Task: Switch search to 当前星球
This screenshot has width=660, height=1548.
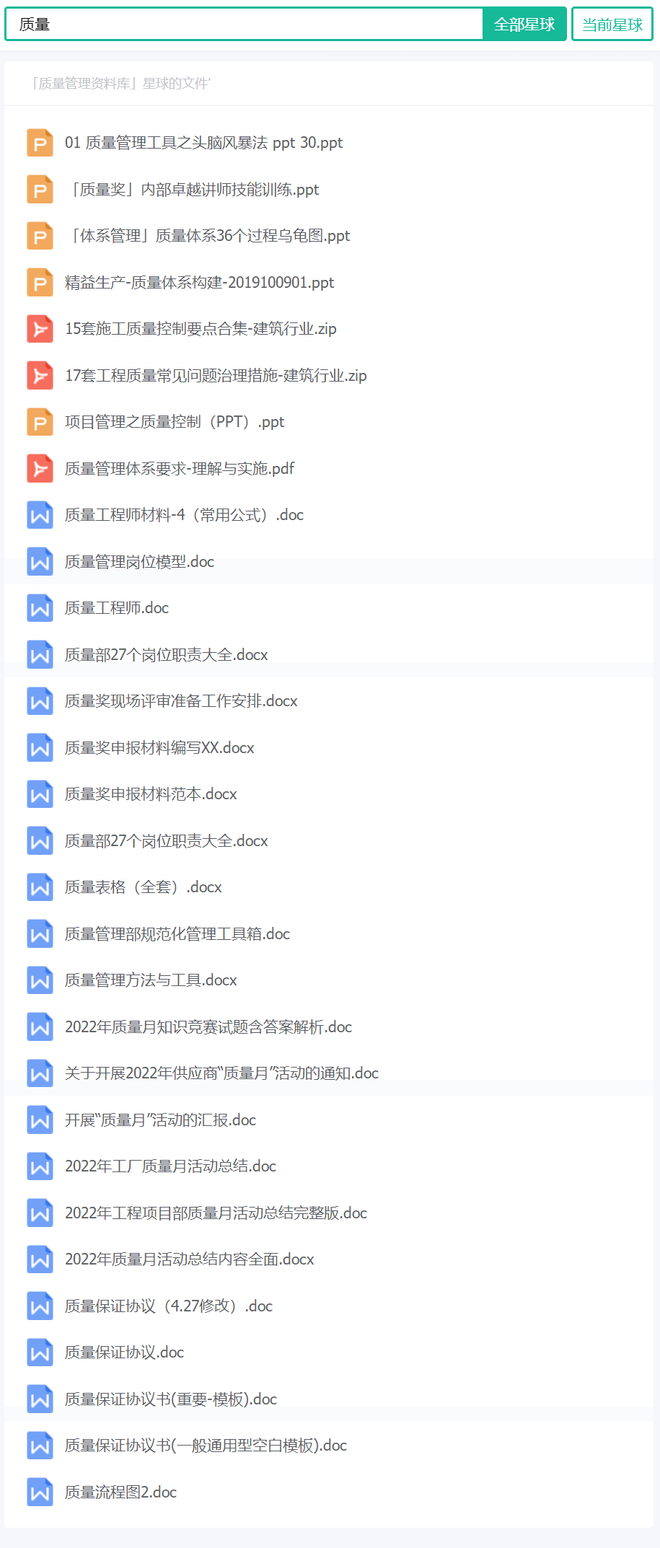Action: [x=612, y=24]
